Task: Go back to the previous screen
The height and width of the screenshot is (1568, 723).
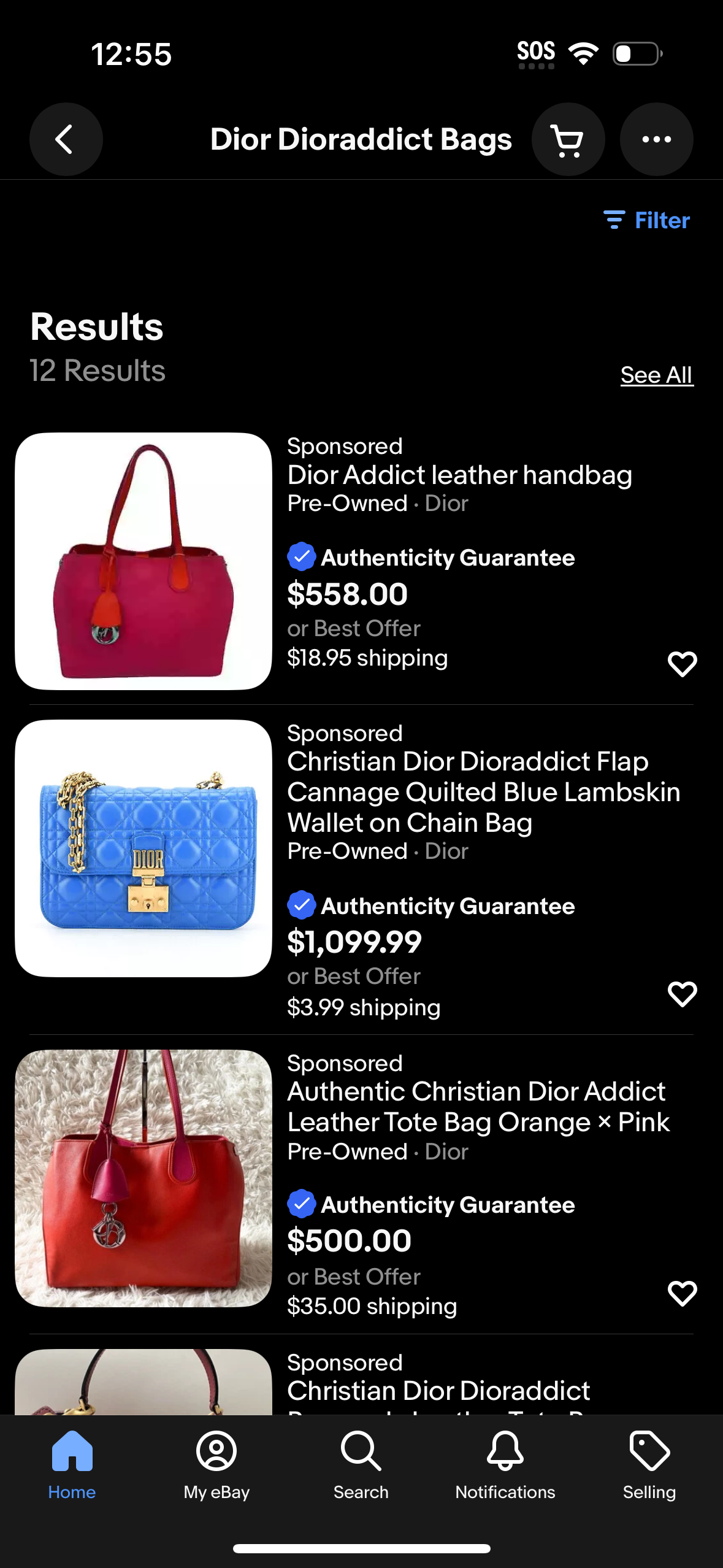Action: tap(66, 139)
